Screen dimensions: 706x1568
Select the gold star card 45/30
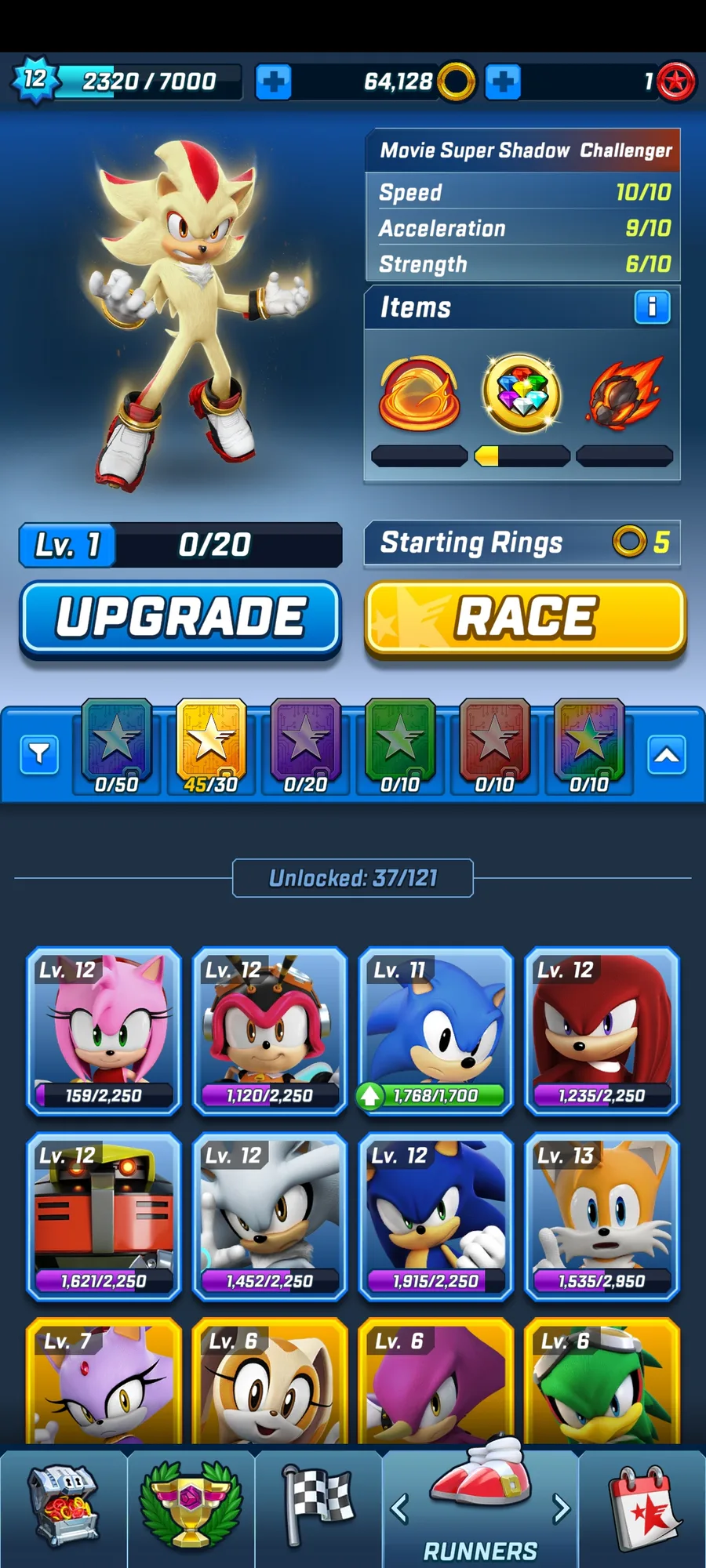point(211,746)
